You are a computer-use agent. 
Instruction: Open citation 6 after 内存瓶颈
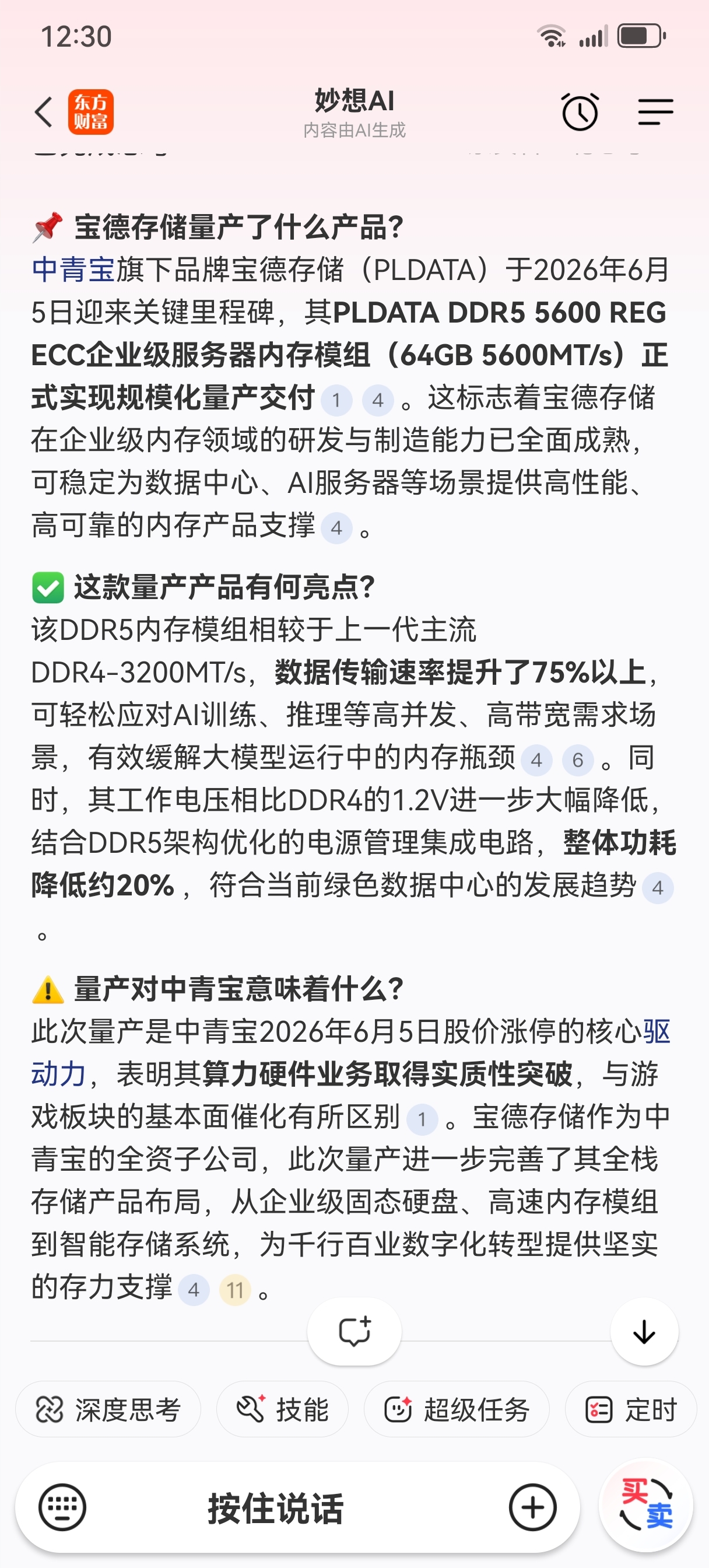point(578,759)
